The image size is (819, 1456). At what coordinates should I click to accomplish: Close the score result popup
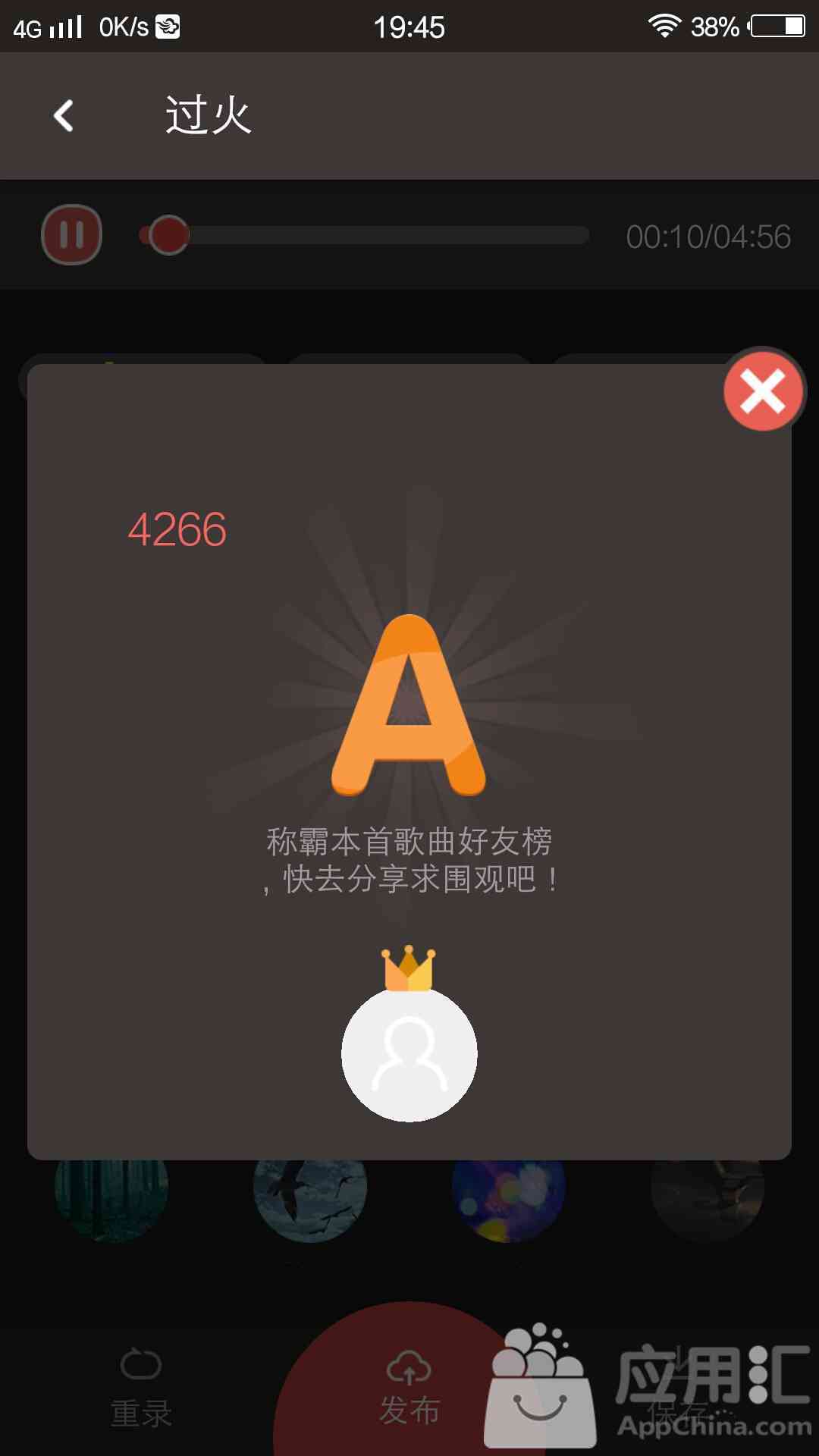(x=763, y=391)
